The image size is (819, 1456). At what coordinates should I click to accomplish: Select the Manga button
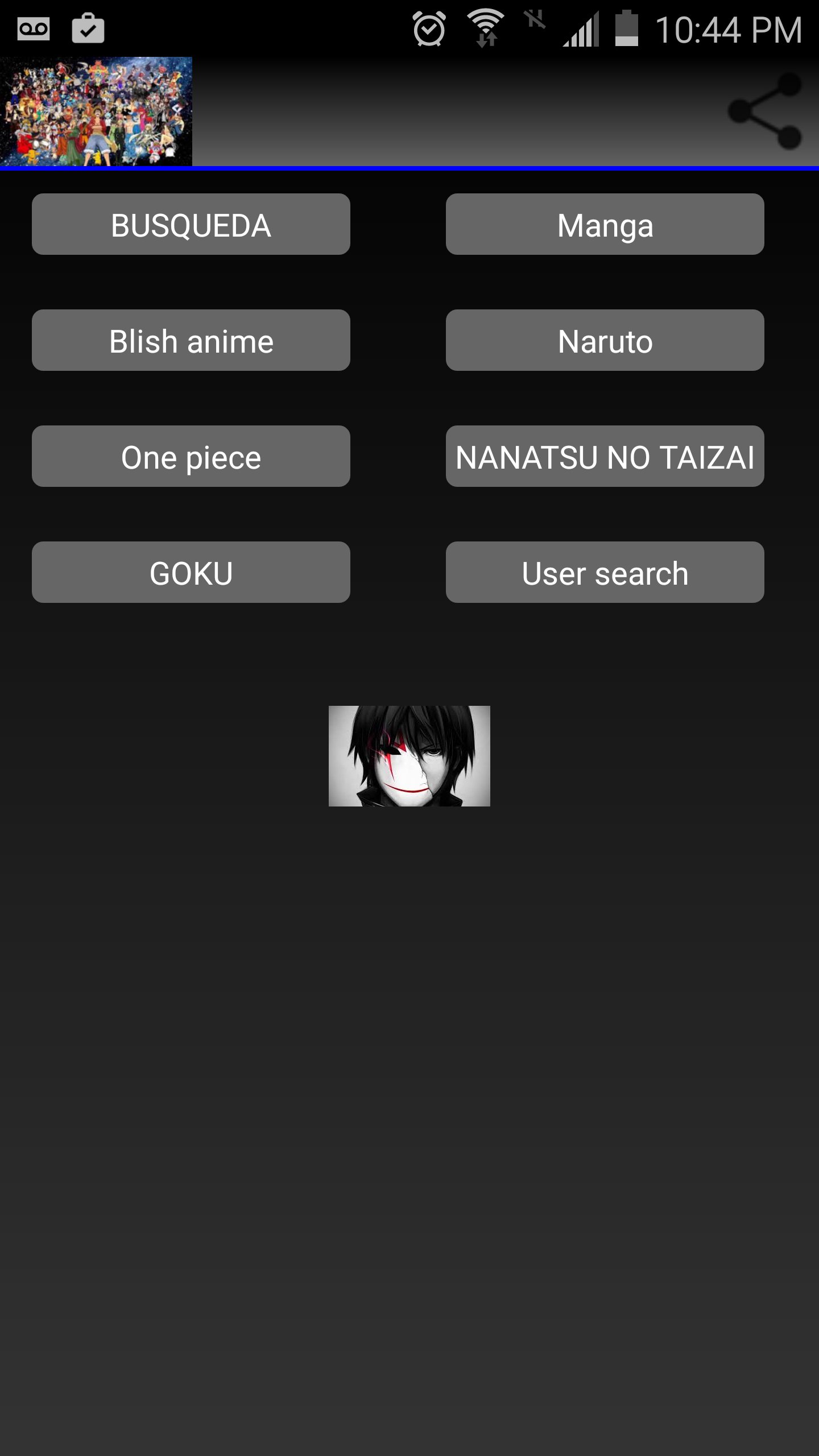(x=605, y=225)
